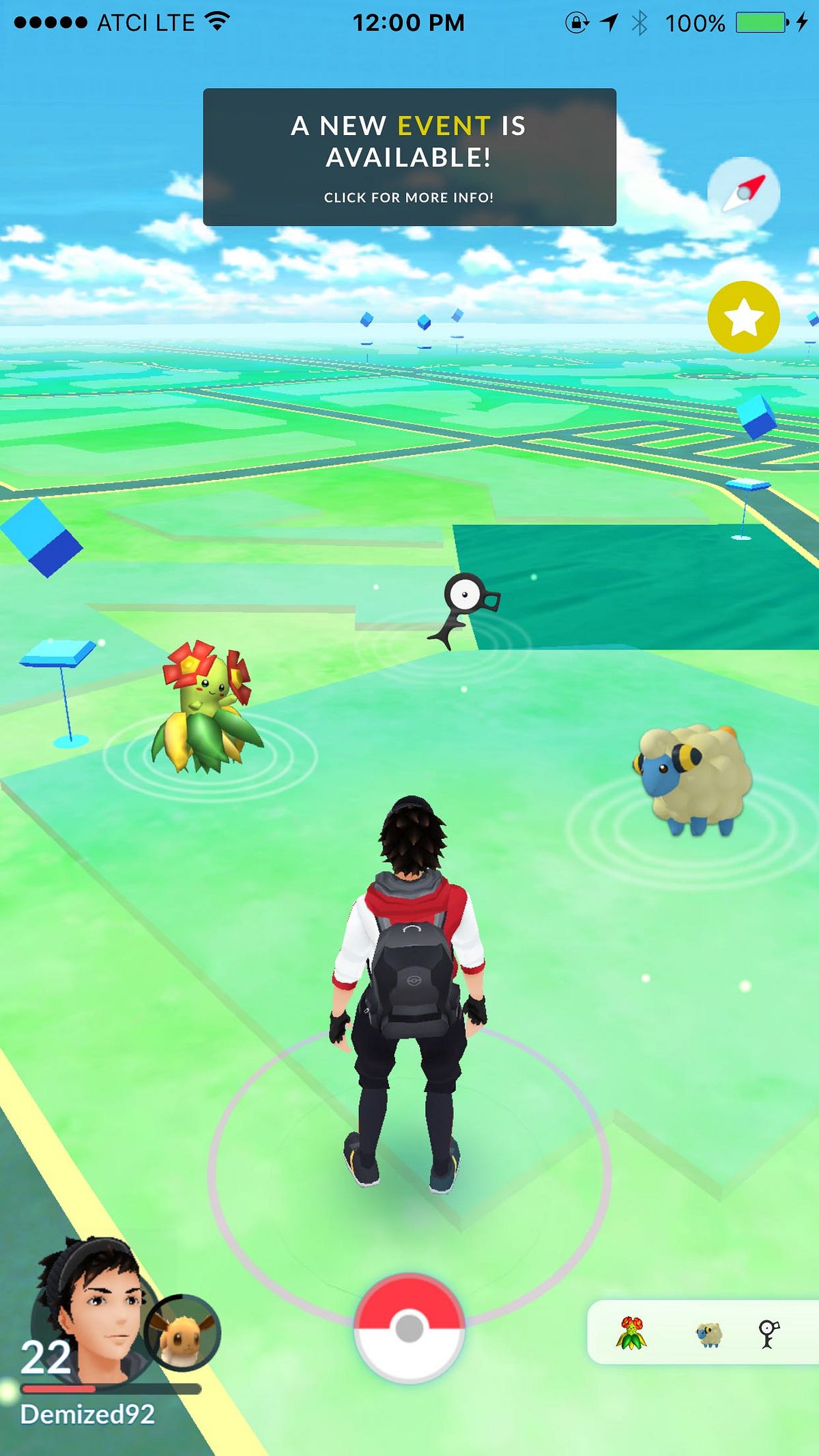The height and width of the screenshot is (1456, 819).
Task: Open the yellow star event button
Action: (x=743, y=317)
